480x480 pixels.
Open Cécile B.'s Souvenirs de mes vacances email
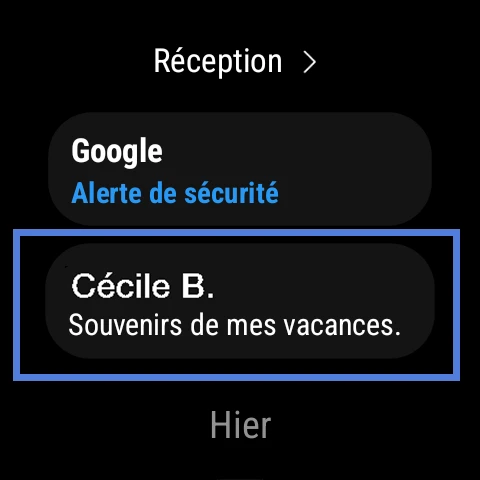click(x=240, y=301)
